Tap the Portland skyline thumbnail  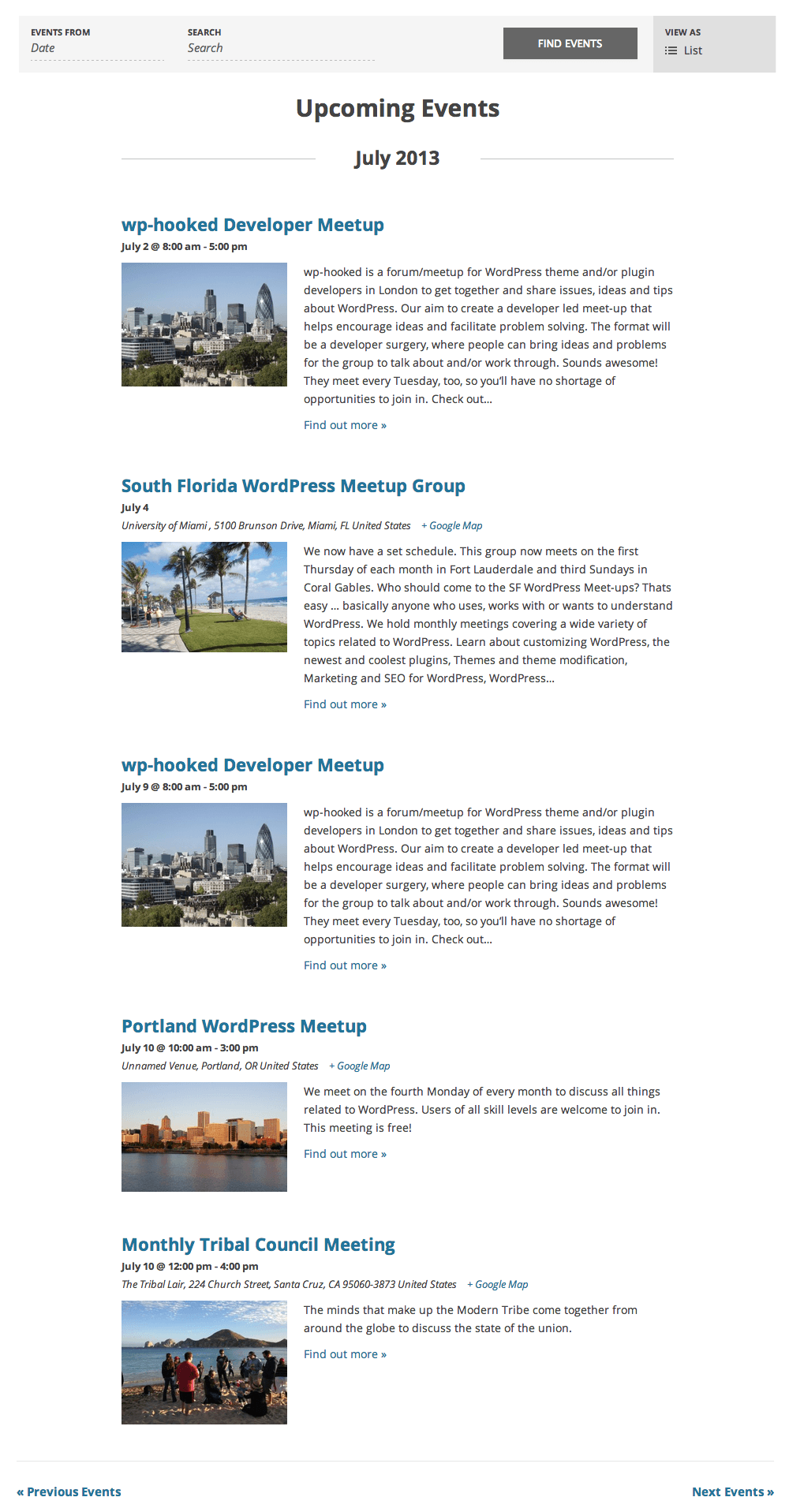point(204,1137)
